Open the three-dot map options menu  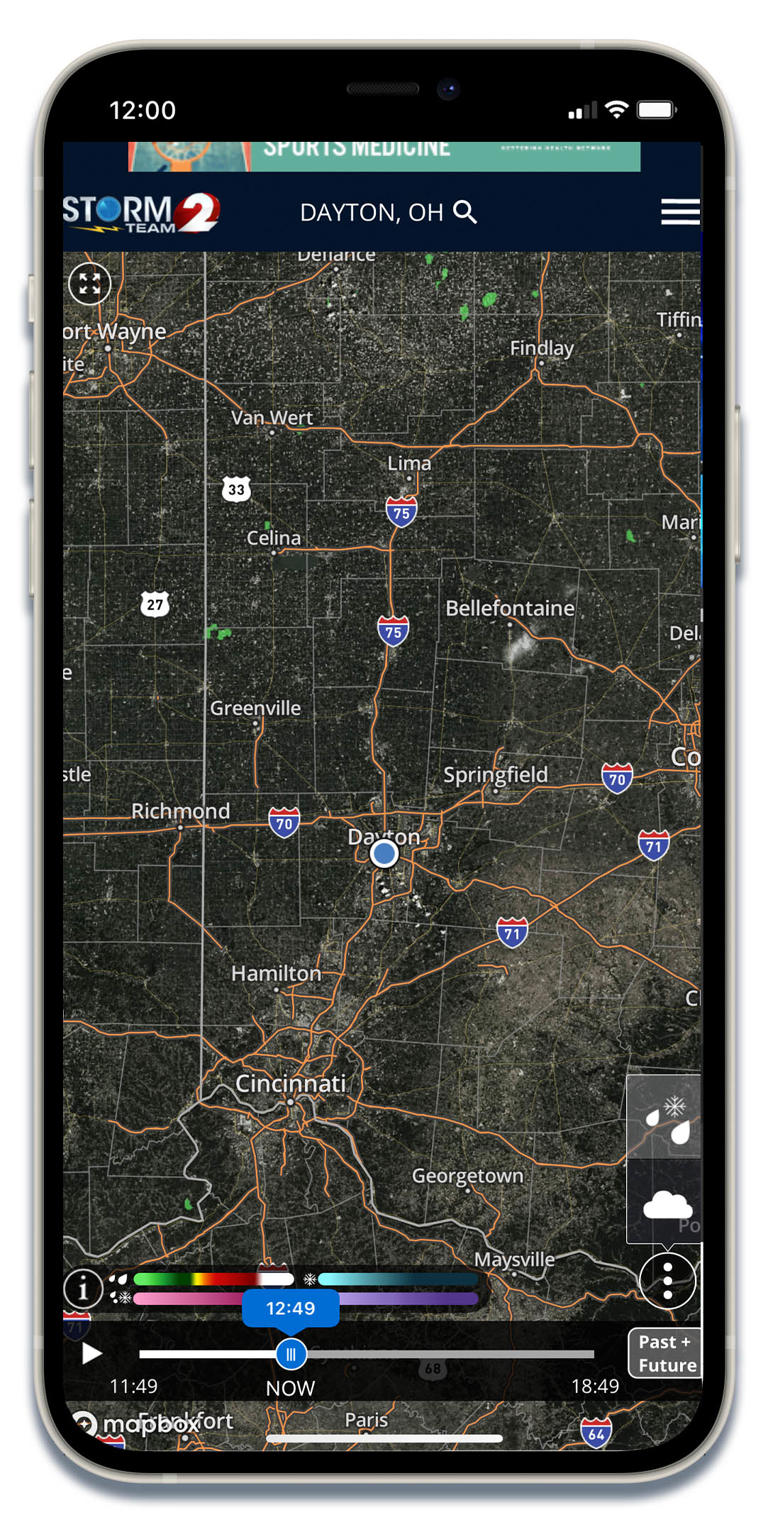click(667, 1281)
